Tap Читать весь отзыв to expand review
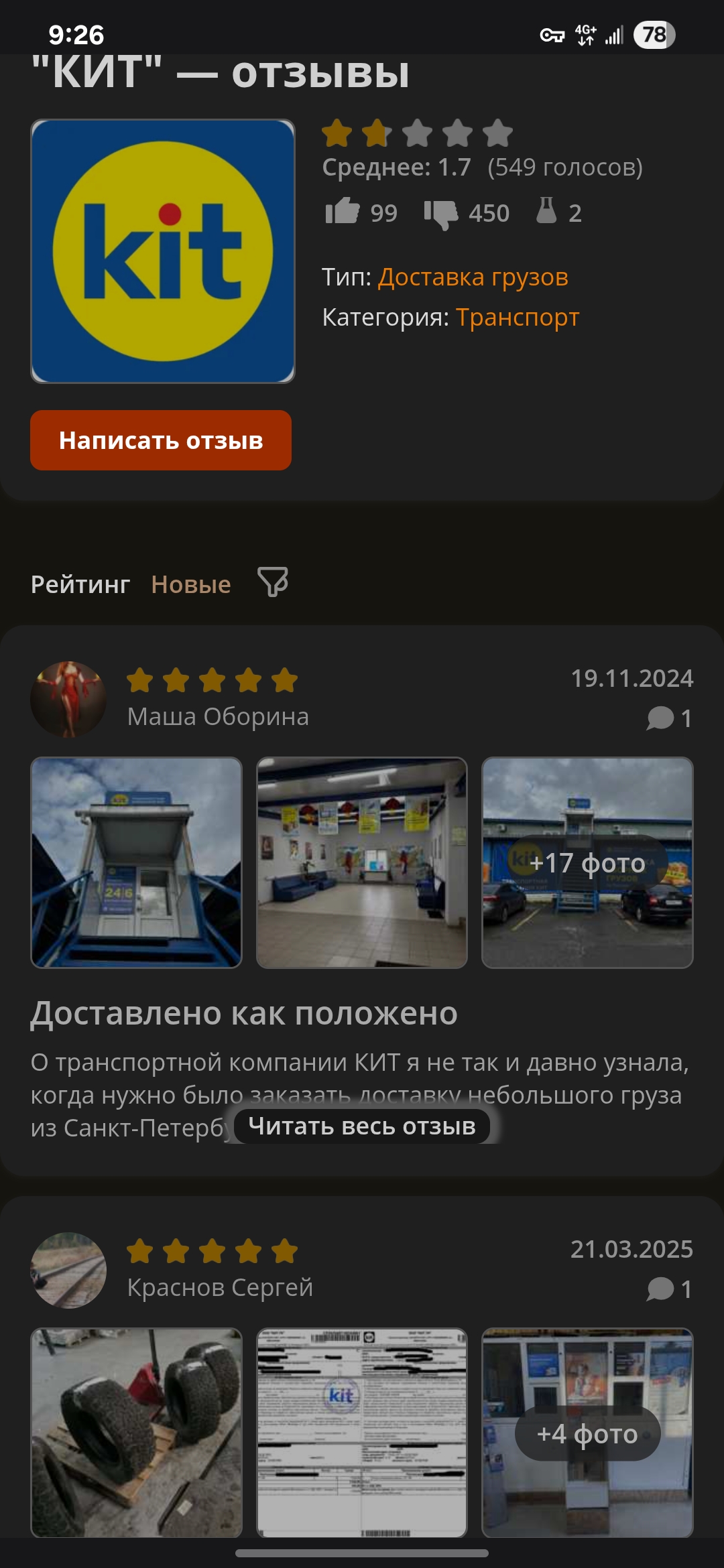Screen dimensions: 724x1568 coord(362,1126)
